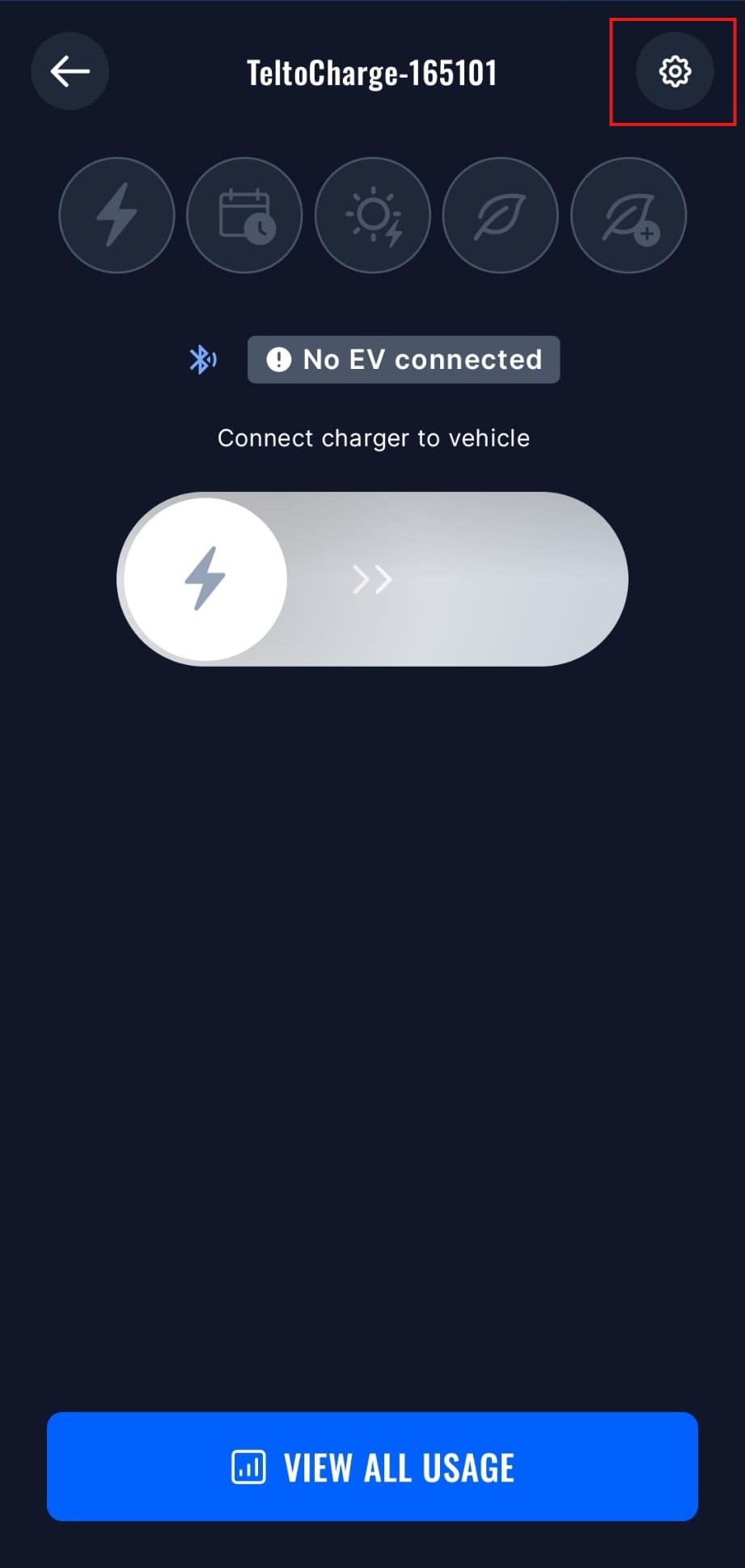Tap the double chevron arrows on the slider

coord(371,578)
